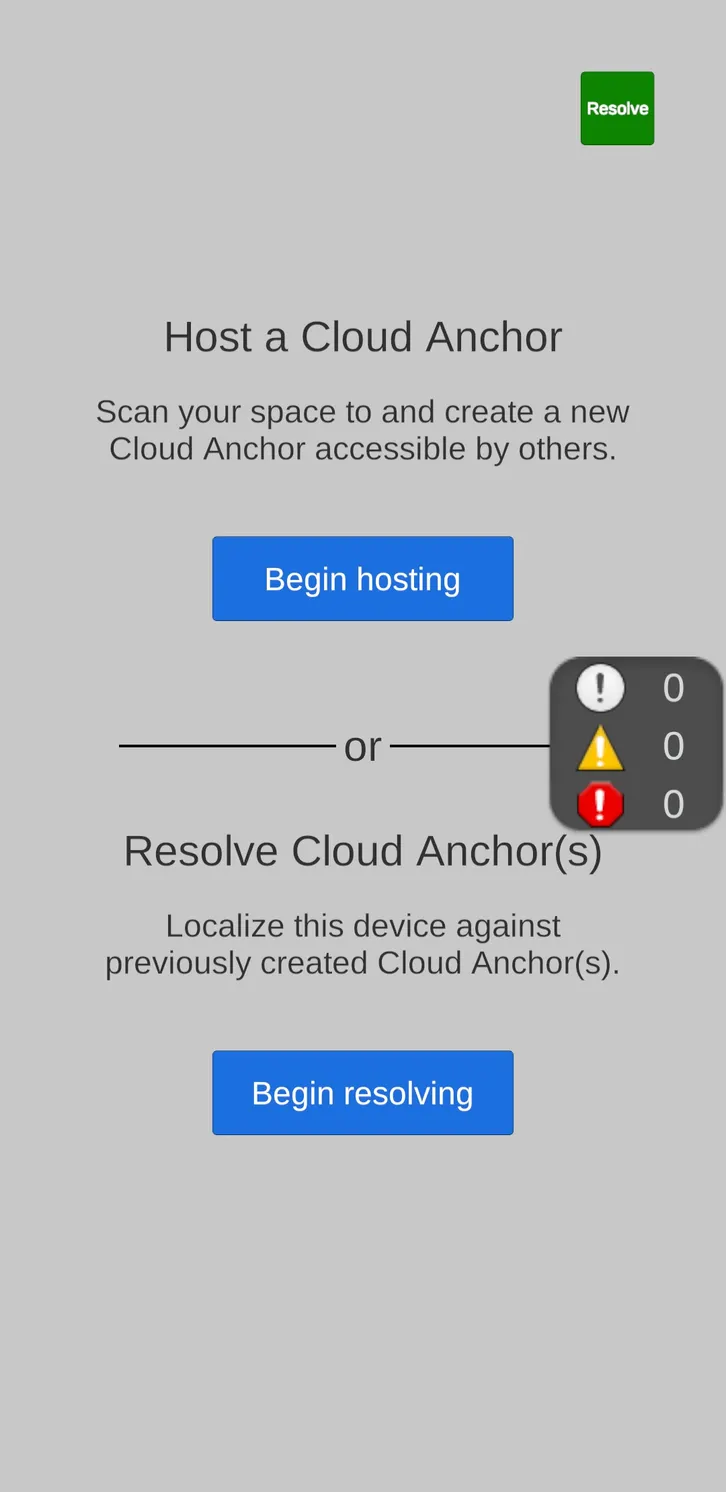Screen dimensions: 726x1492
Task: Start resolving with Begin resolving button
Action: [362, 1093]
